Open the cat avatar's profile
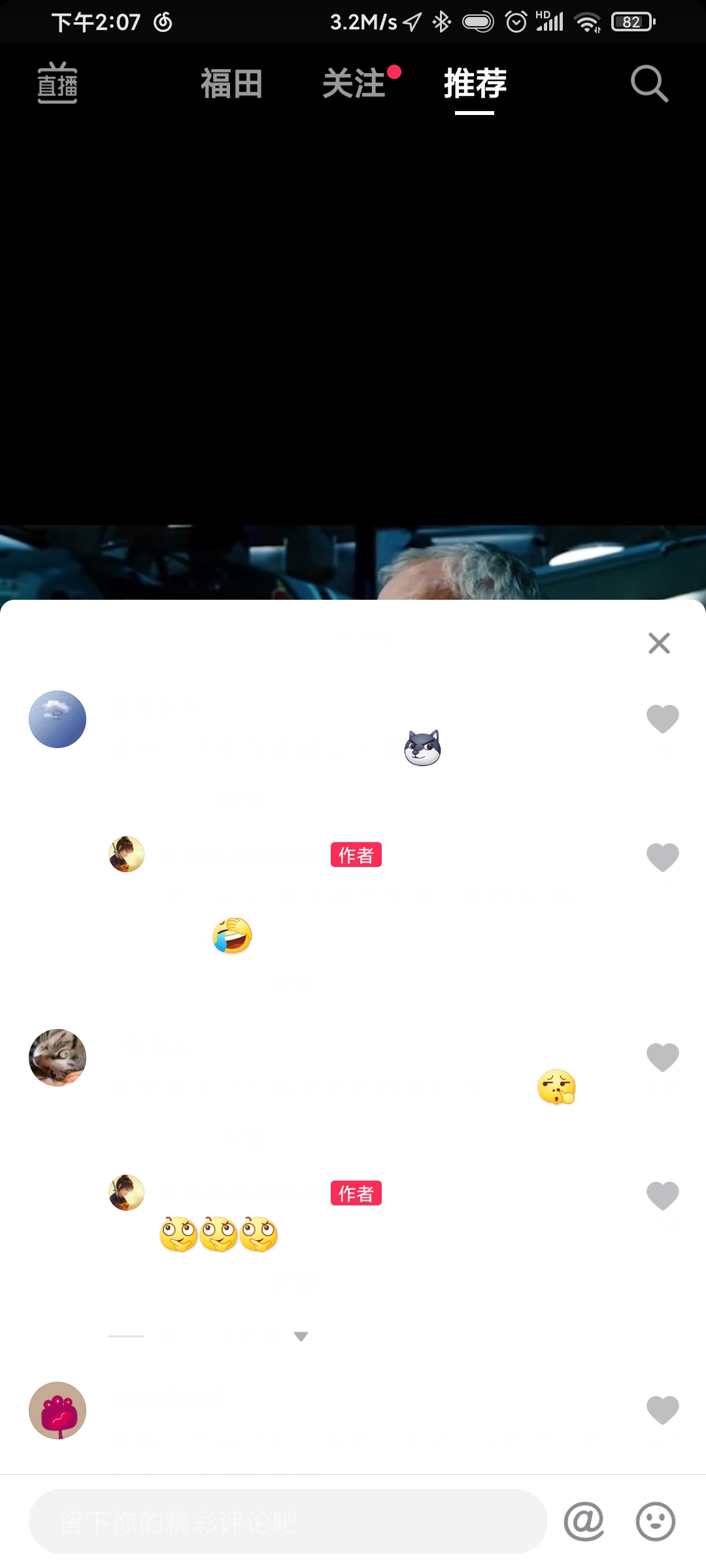The width and height of the screenshot is (706, 1568). pyautogui.click(x=58, y=1058)
